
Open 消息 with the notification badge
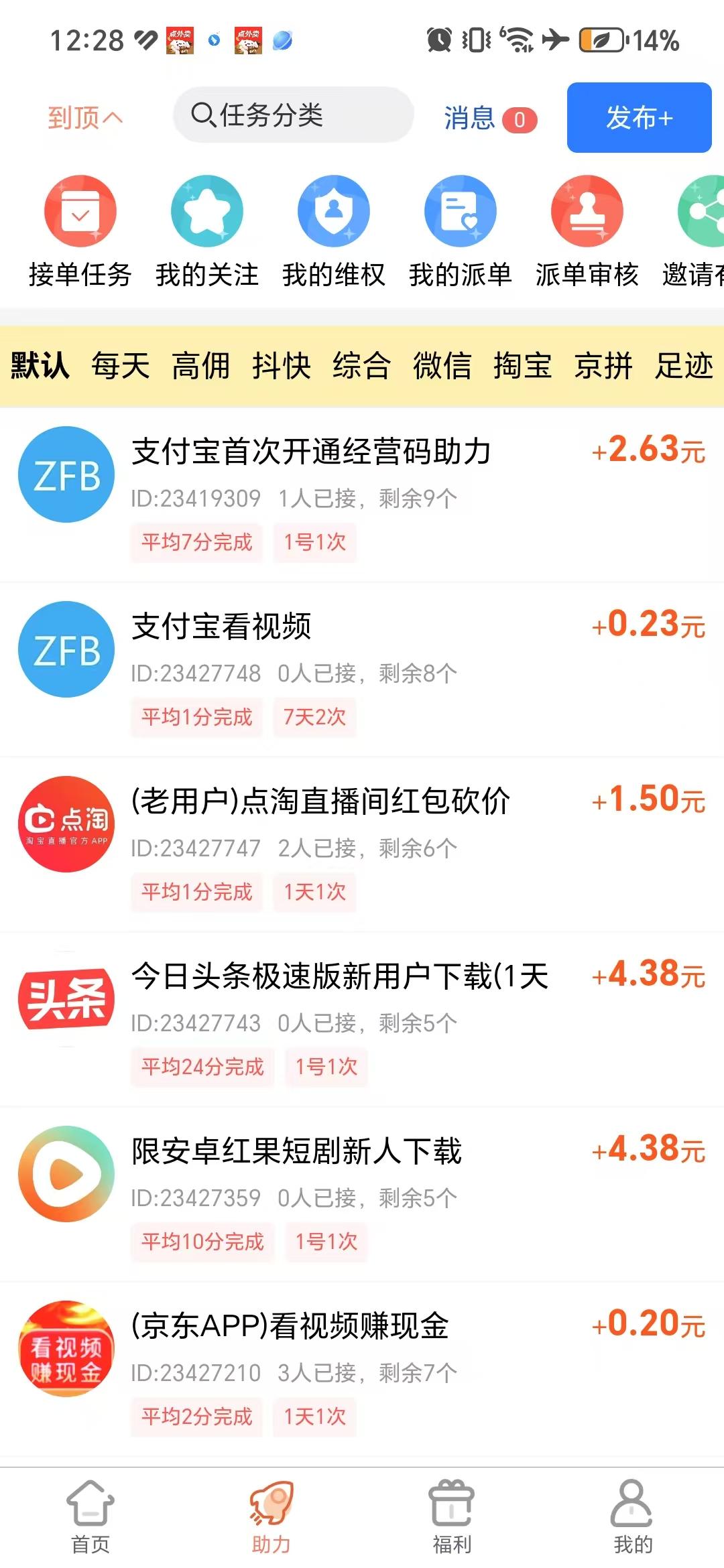pos(489,118)
